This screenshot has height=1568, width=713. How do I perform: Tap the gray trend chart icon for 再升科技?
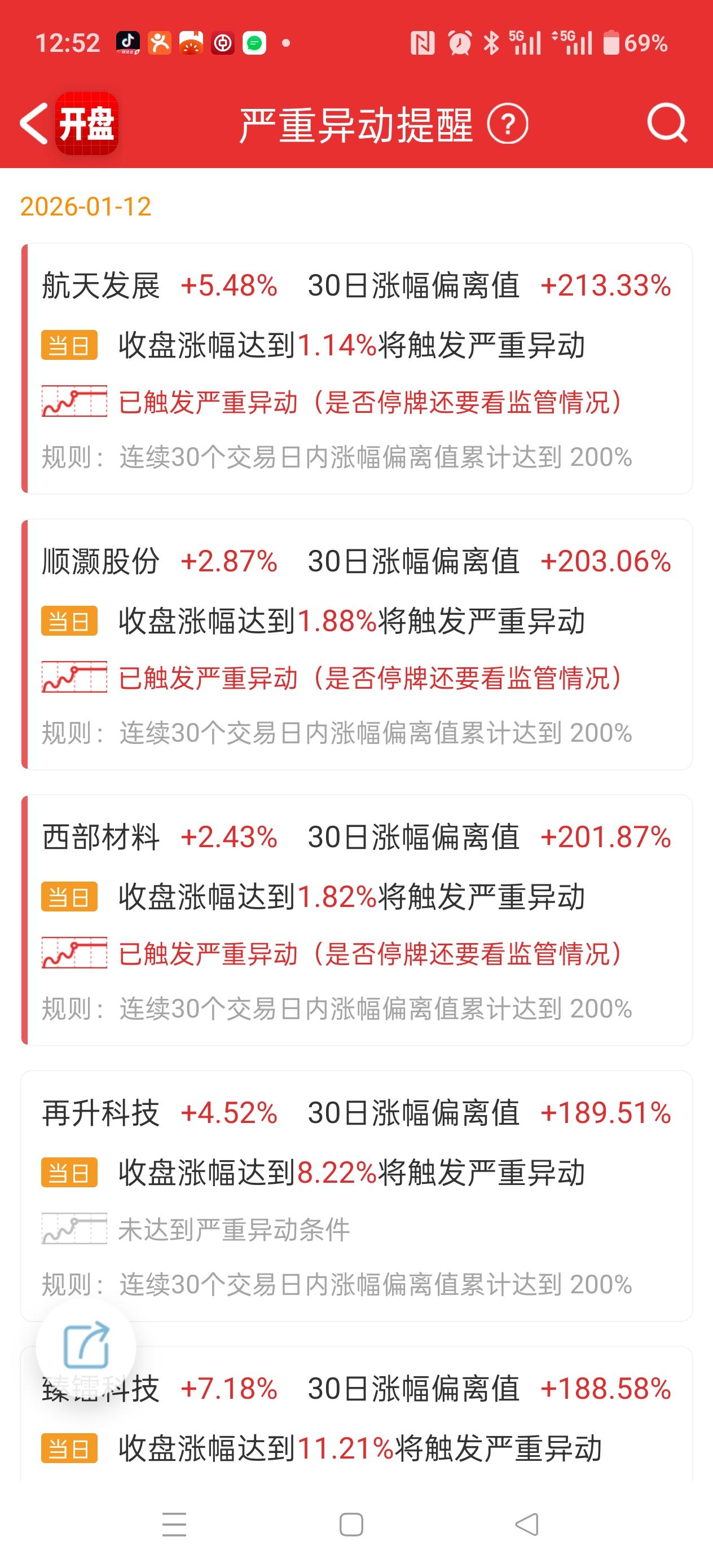[74, 1225]
